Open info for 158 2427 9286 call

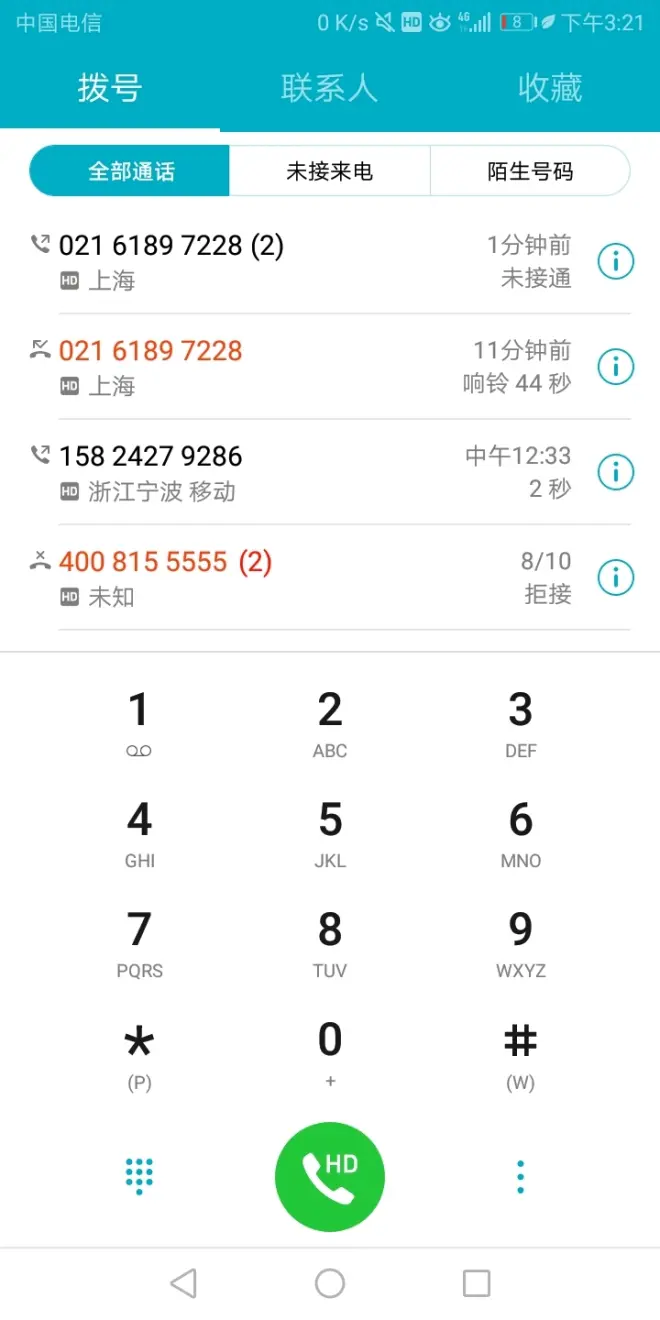[616, 471]
